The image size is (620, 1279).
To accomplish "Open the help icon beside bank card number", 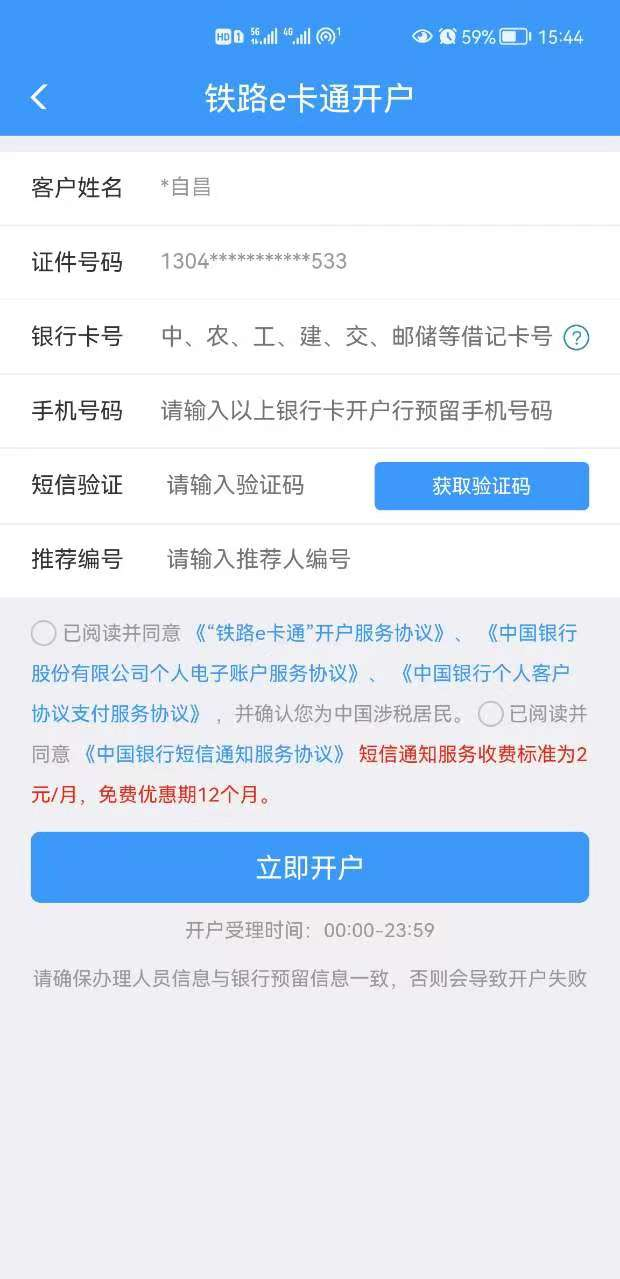I will click(x=576, y=338).
